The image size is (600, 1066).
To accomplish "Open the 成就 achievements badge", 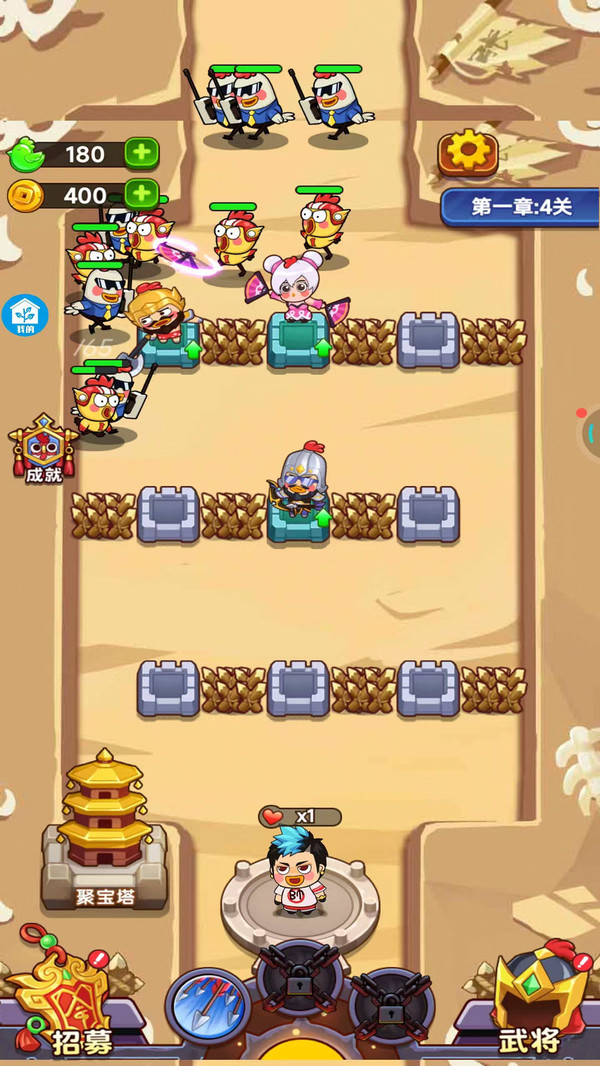I will (43, 448).
